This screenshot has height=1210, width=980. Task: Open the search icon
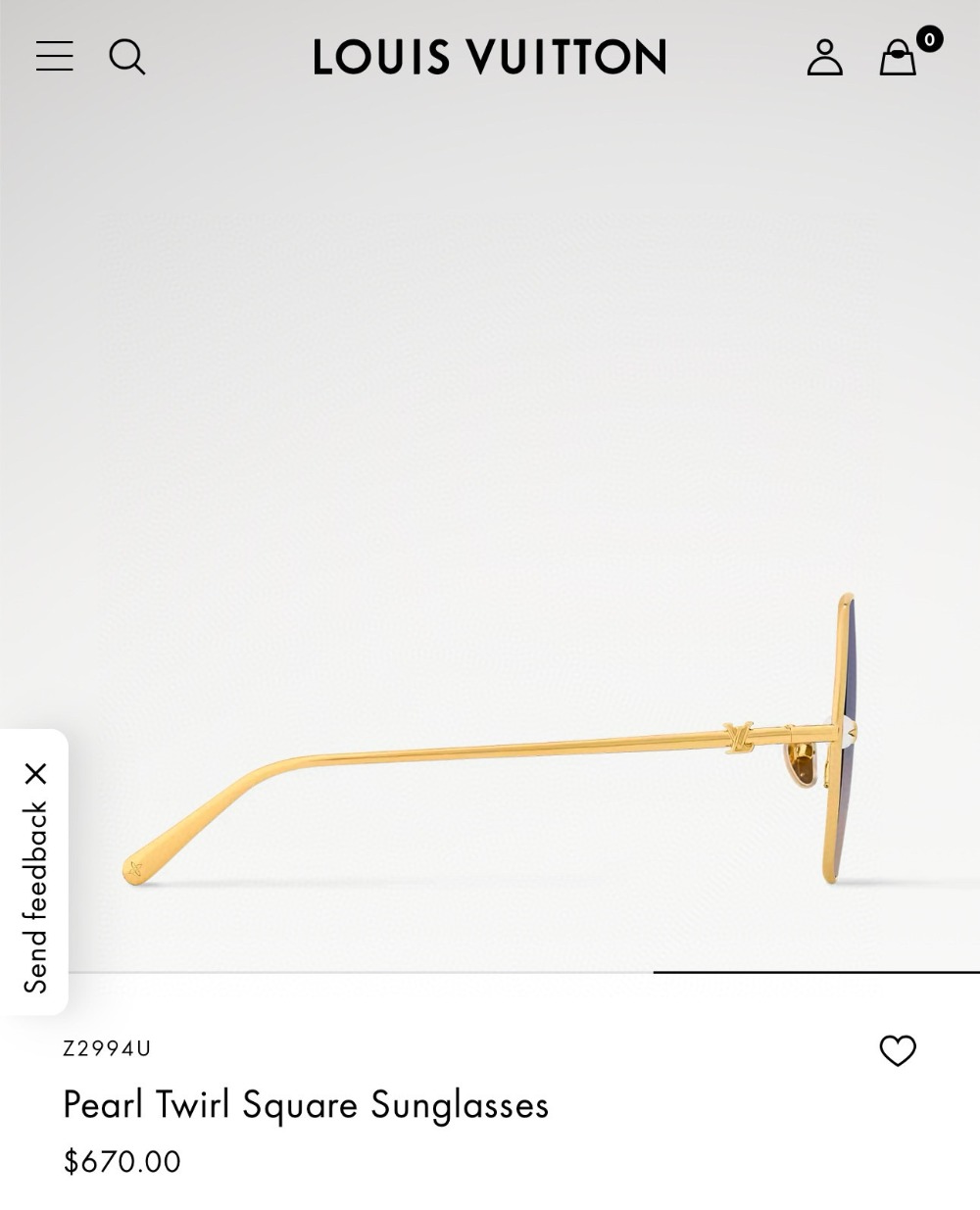(126, 57)
